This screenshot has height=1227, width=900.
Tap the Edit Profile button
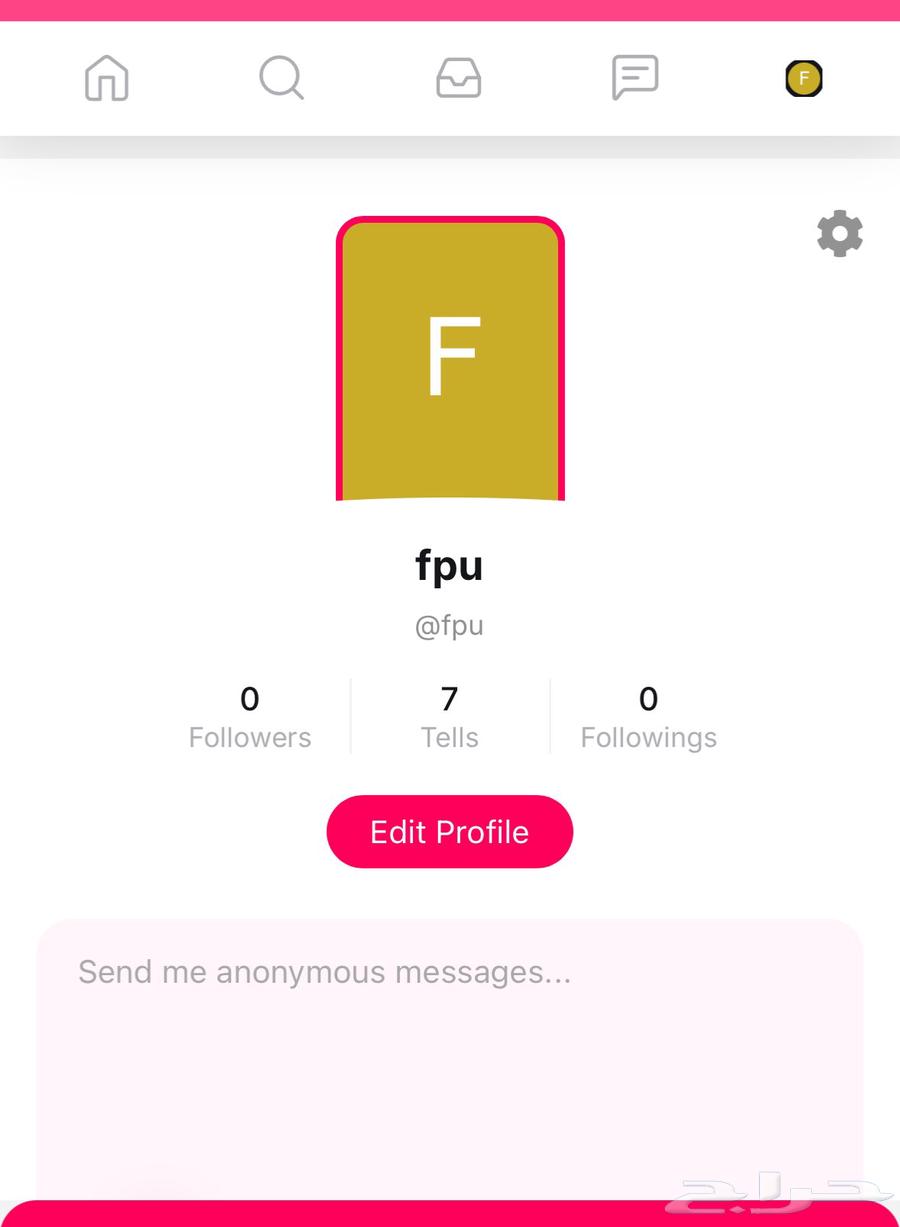[x=450, y=832]
